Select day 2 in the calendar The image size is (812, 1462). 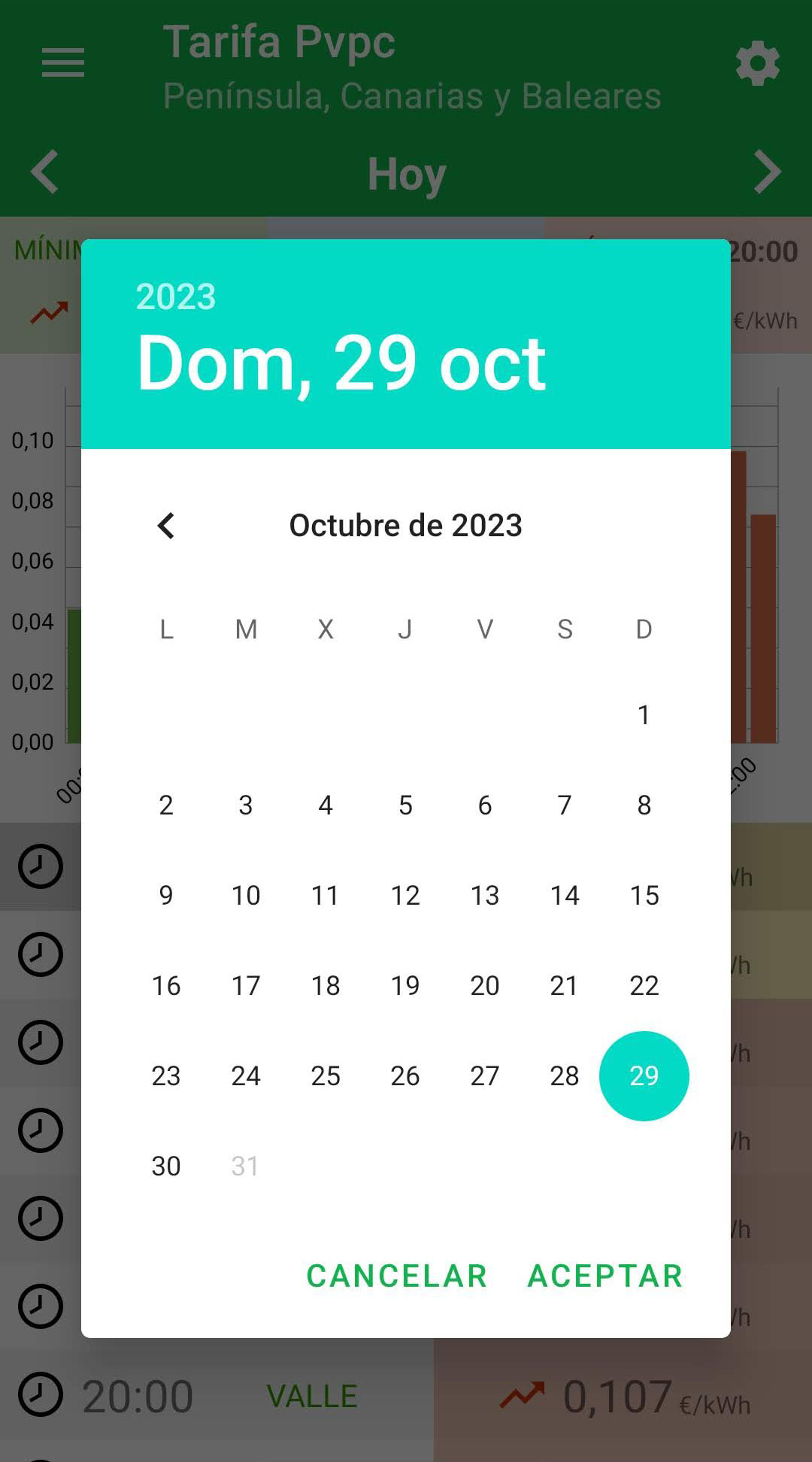166,805
